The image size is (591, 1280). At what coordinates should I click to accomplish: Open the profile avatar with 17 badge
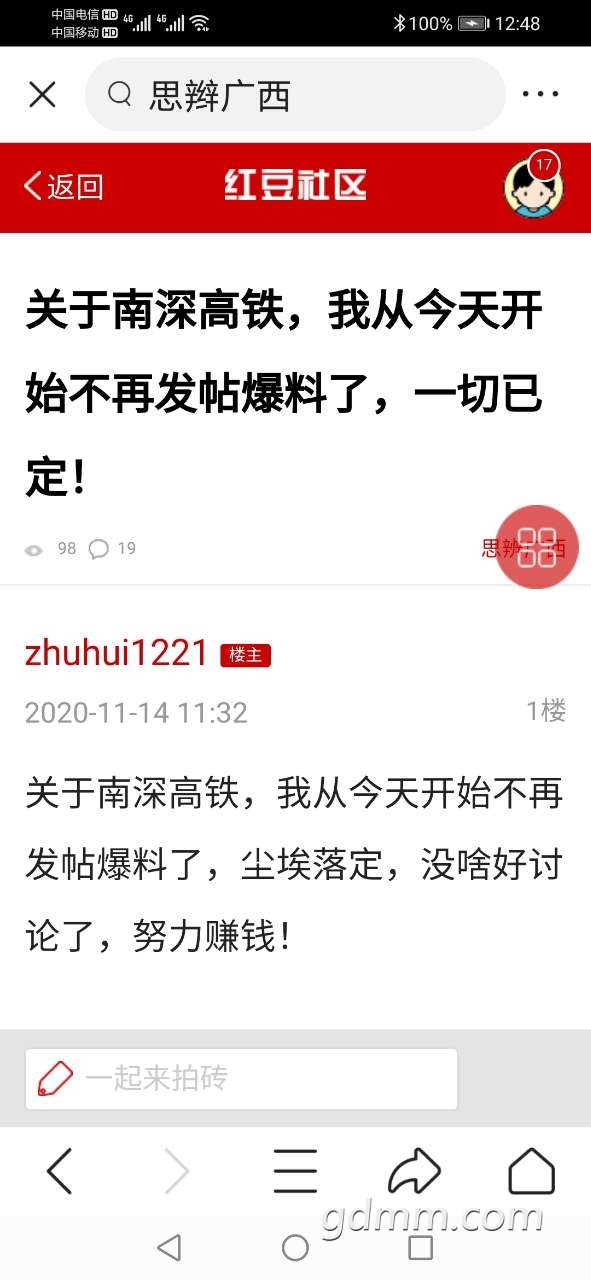(x=532, y=186)
